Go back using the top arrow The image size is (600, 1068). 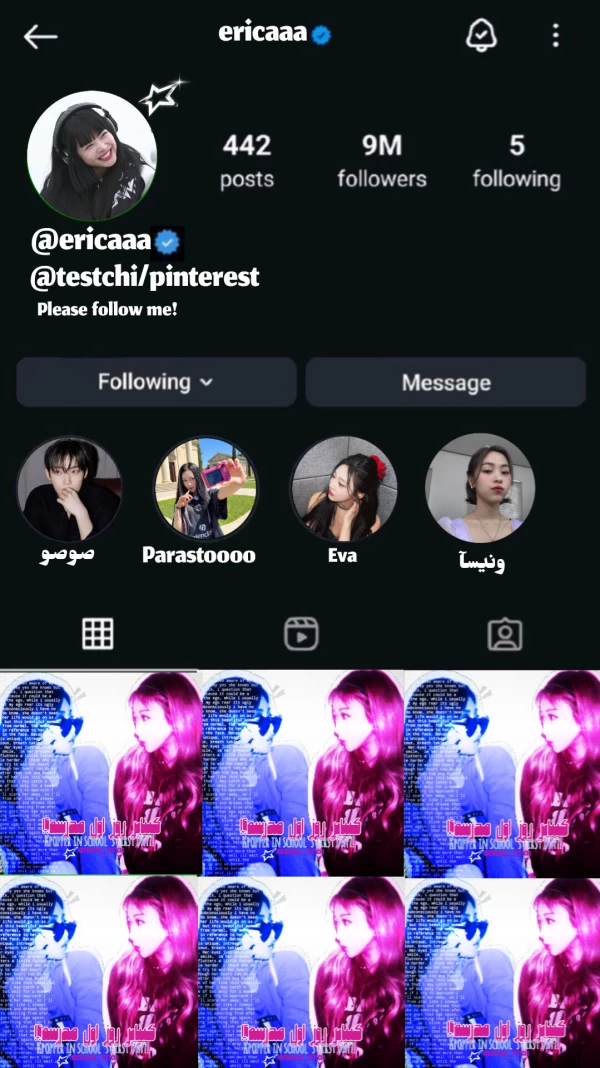pos(41,37)
